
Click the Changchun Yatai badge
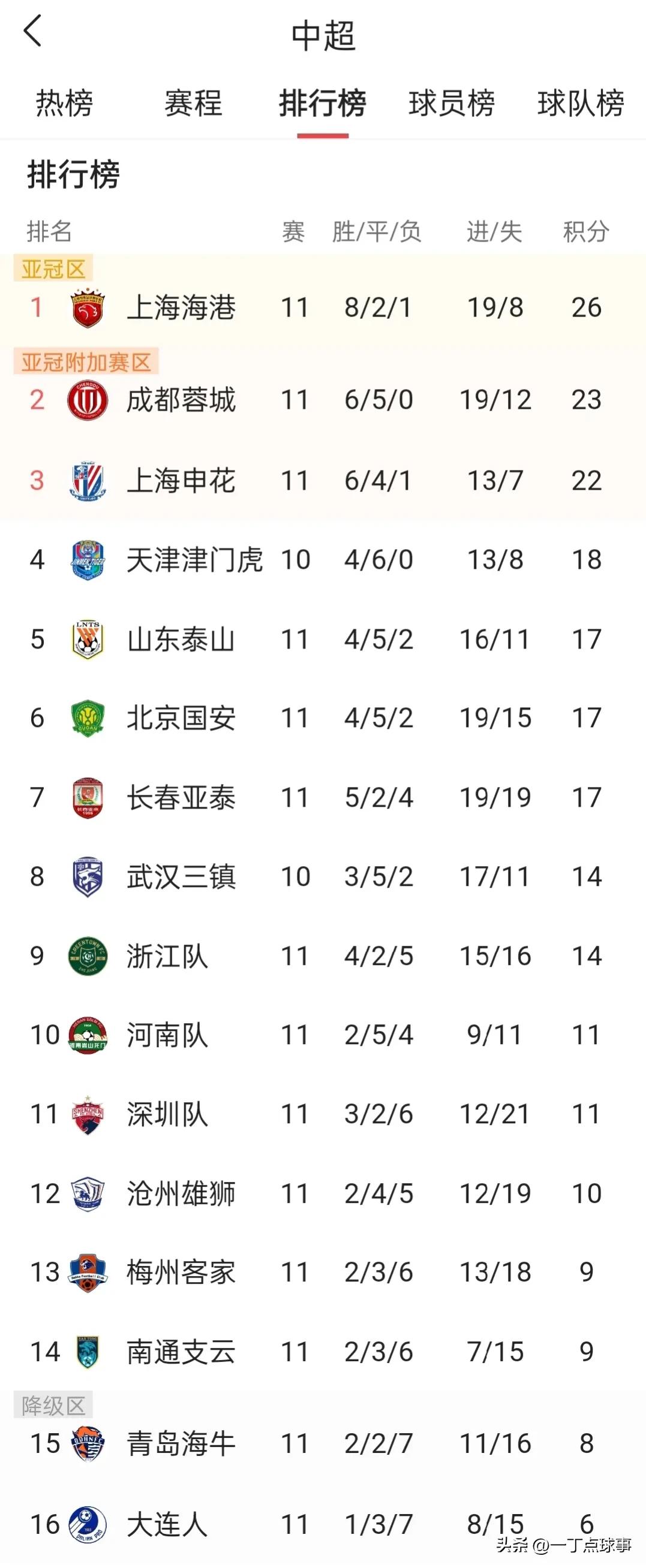coord(86,797)
